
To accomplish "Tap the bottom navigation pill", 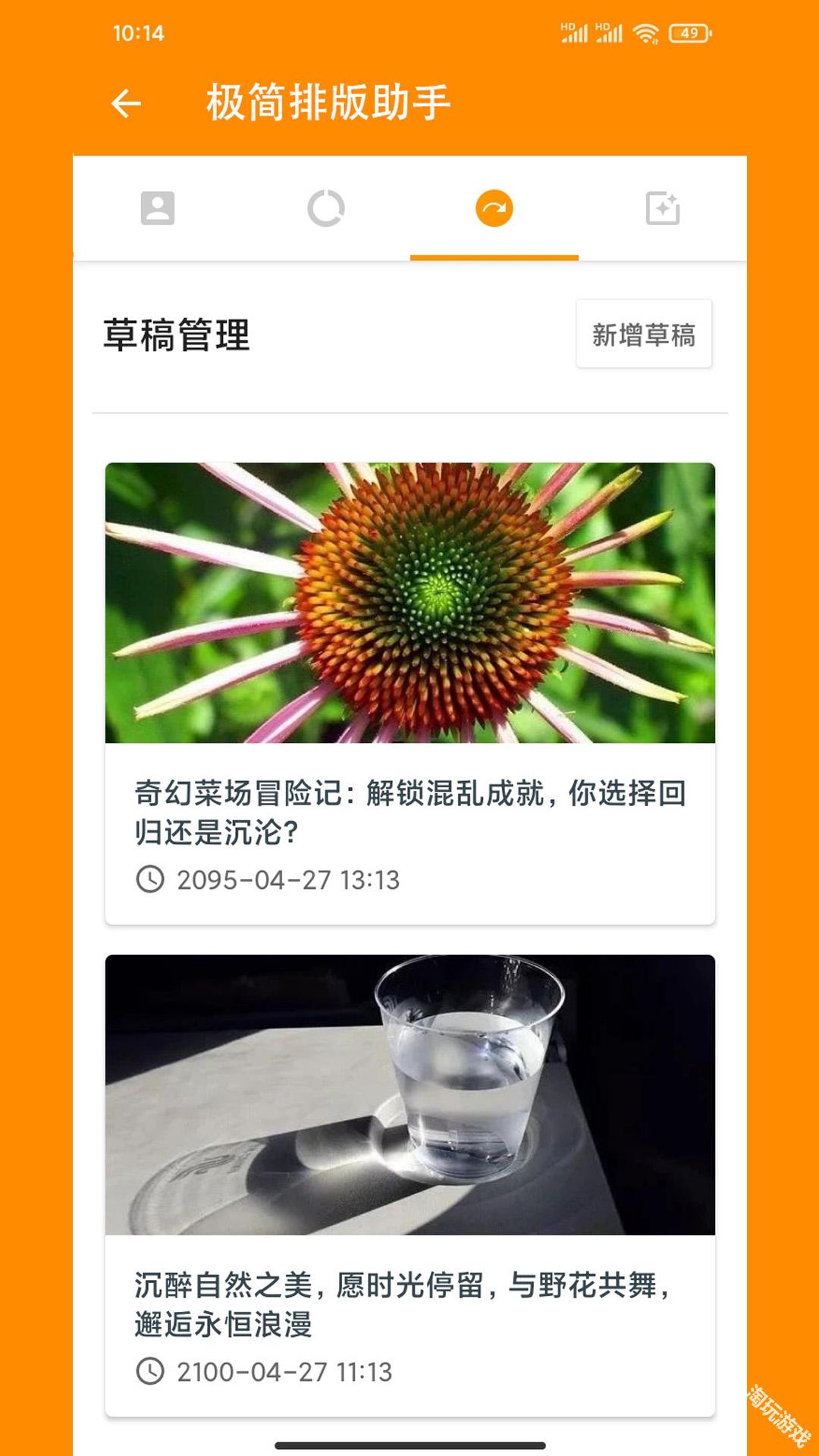I will (x=409, y=1445).
